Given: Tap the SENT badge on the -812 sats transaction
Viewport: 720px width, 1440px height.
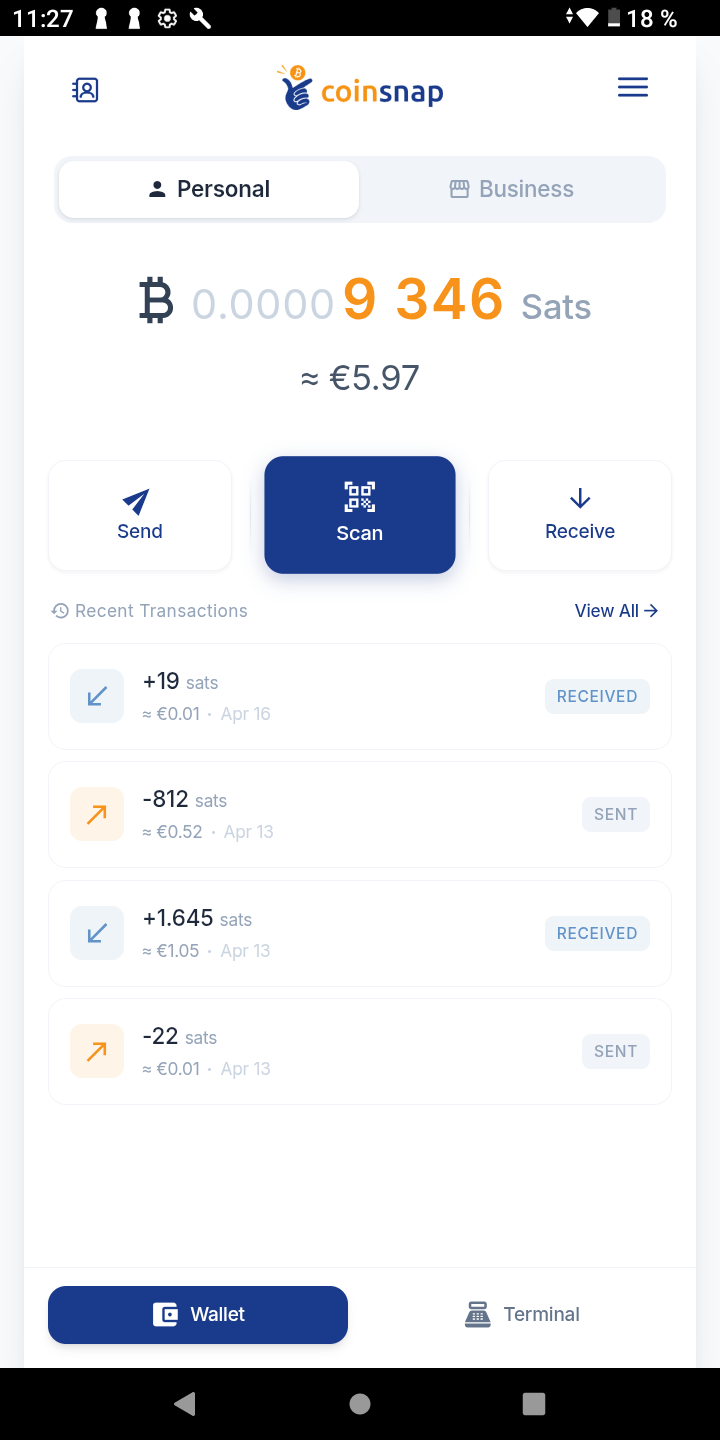Looking at the screenshot, I should point(615,813).
